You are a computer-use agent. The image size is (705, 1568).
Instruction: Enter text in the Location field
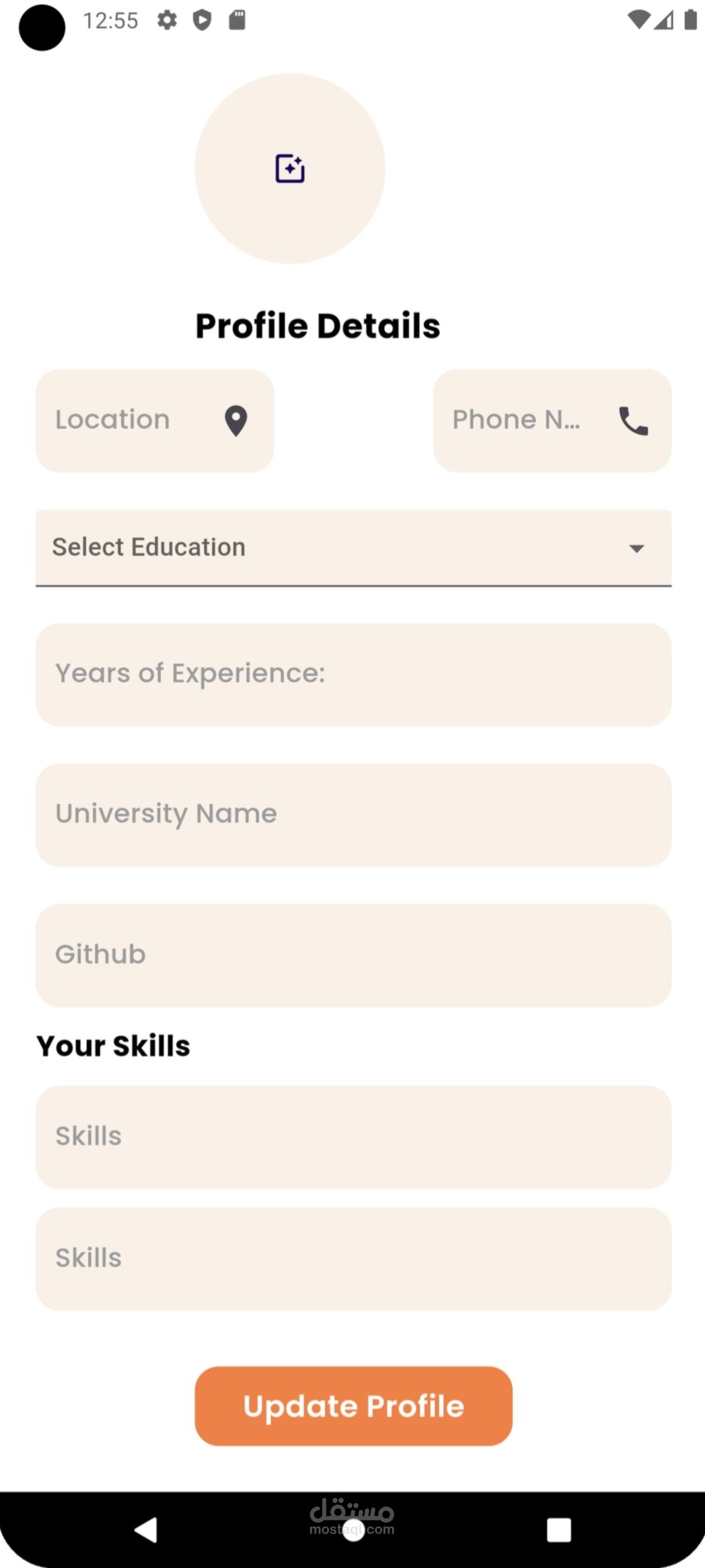point(155,421)
